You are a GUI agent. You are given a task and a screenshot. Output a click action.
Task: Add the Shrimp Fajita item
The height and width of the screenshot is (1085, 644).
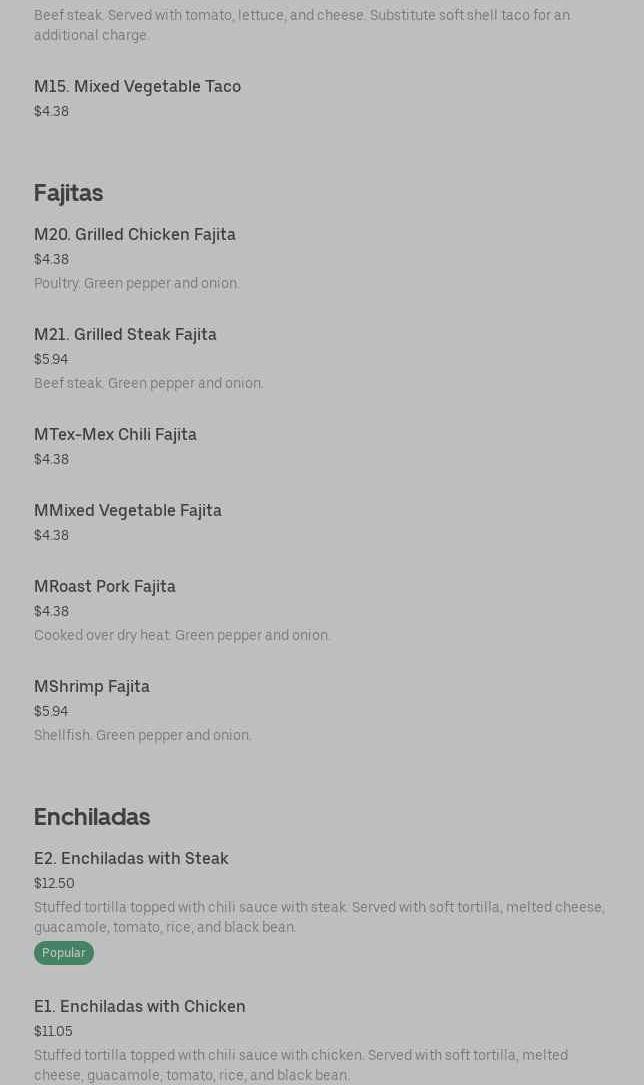coord(92,687)
